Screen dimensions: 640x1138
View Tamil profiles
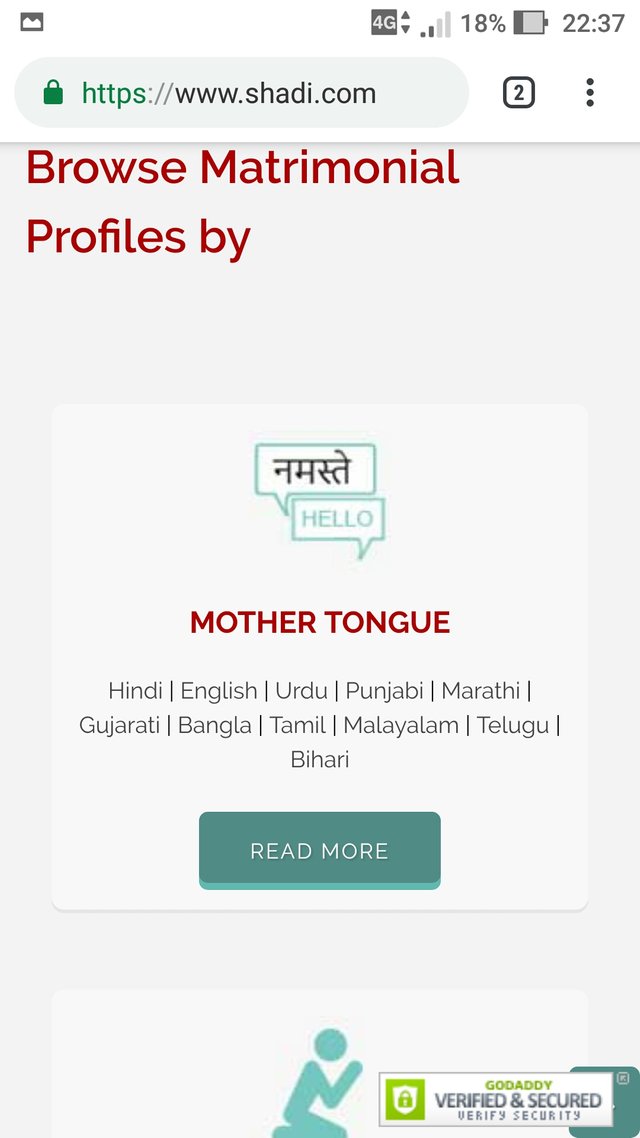pos(297,726)
